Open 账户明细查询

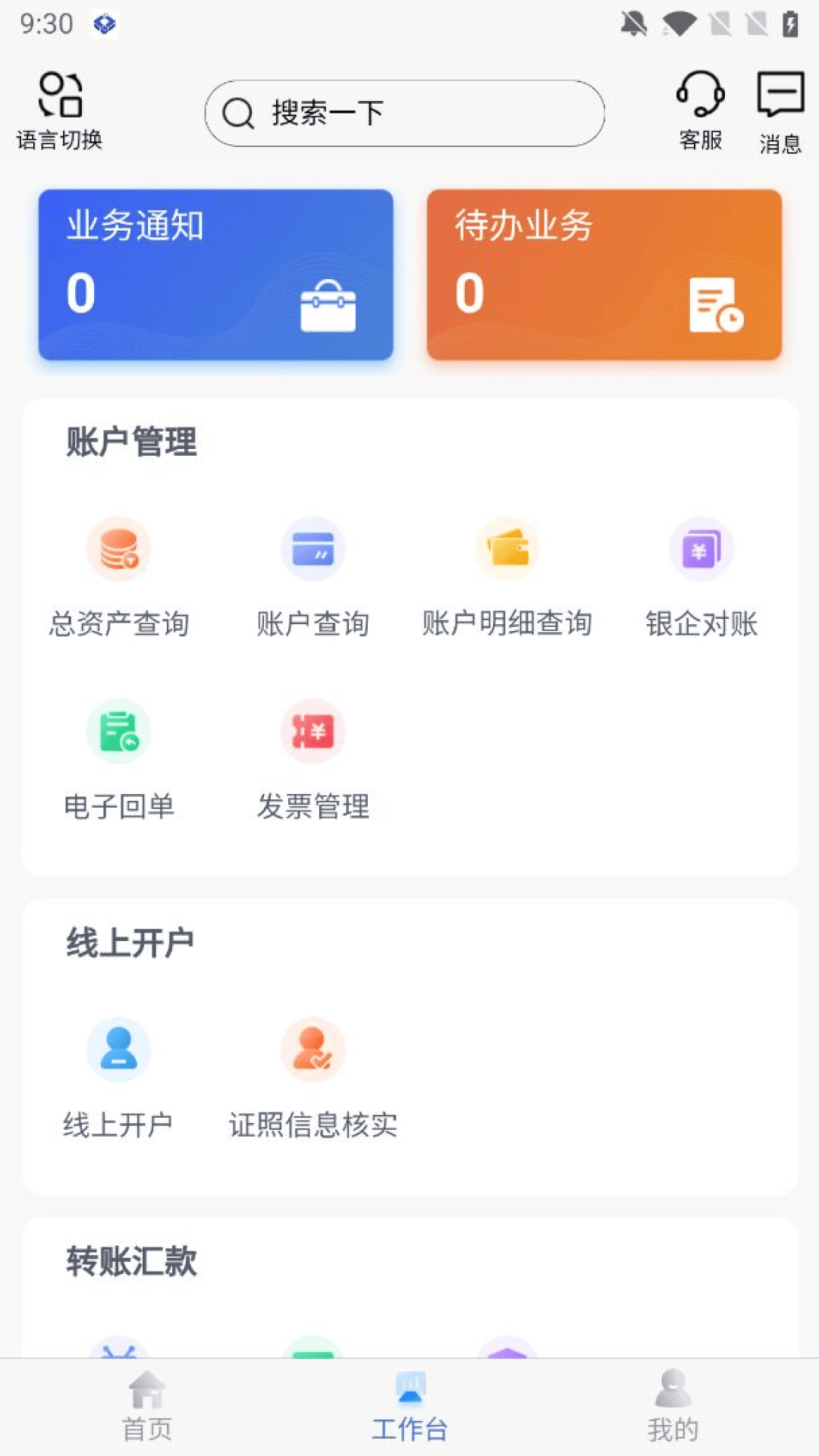point(507,576)
